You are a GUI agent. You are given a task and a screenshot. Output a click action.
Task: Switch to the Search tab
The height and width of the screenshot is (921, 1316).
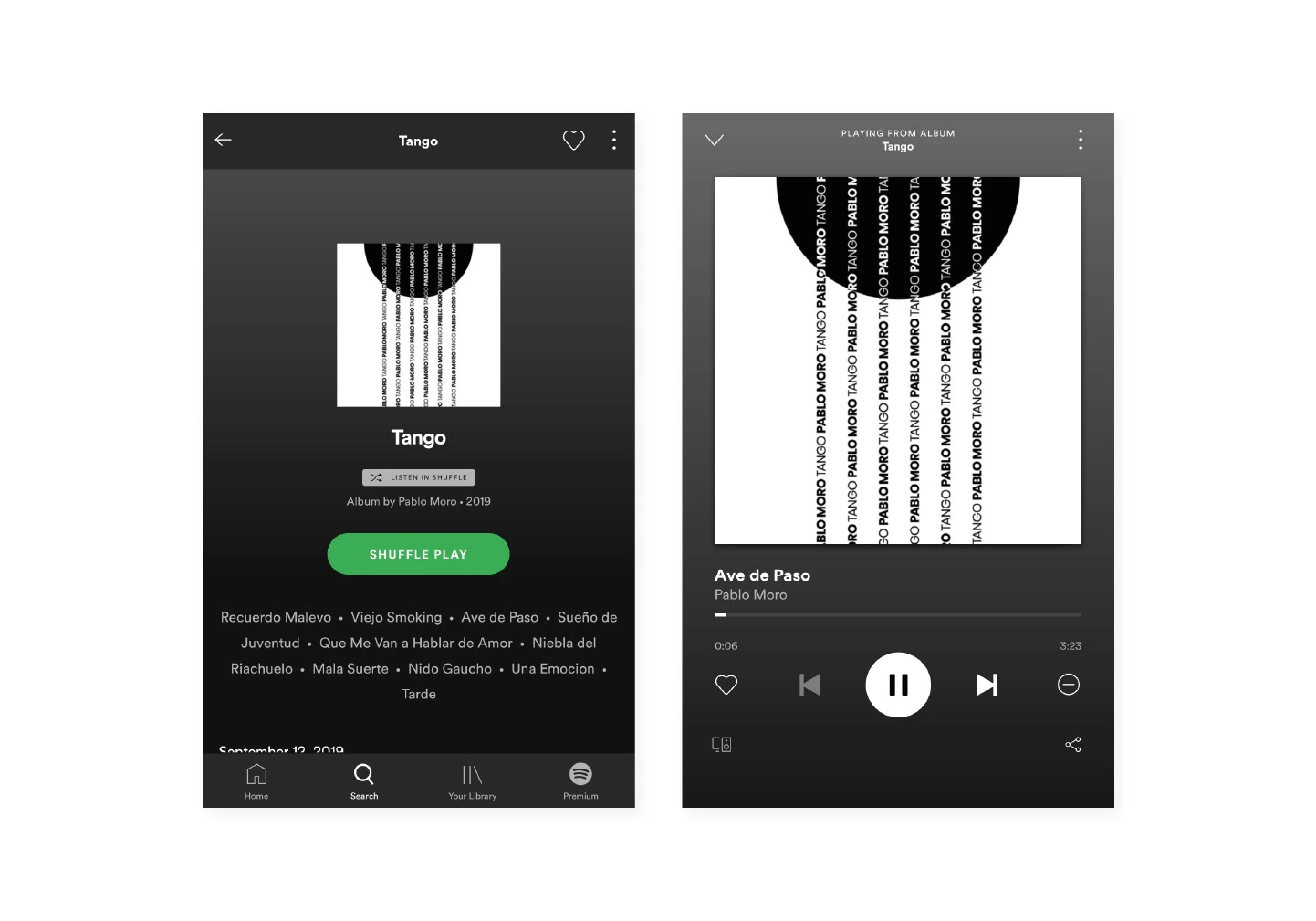pos(364,782)
